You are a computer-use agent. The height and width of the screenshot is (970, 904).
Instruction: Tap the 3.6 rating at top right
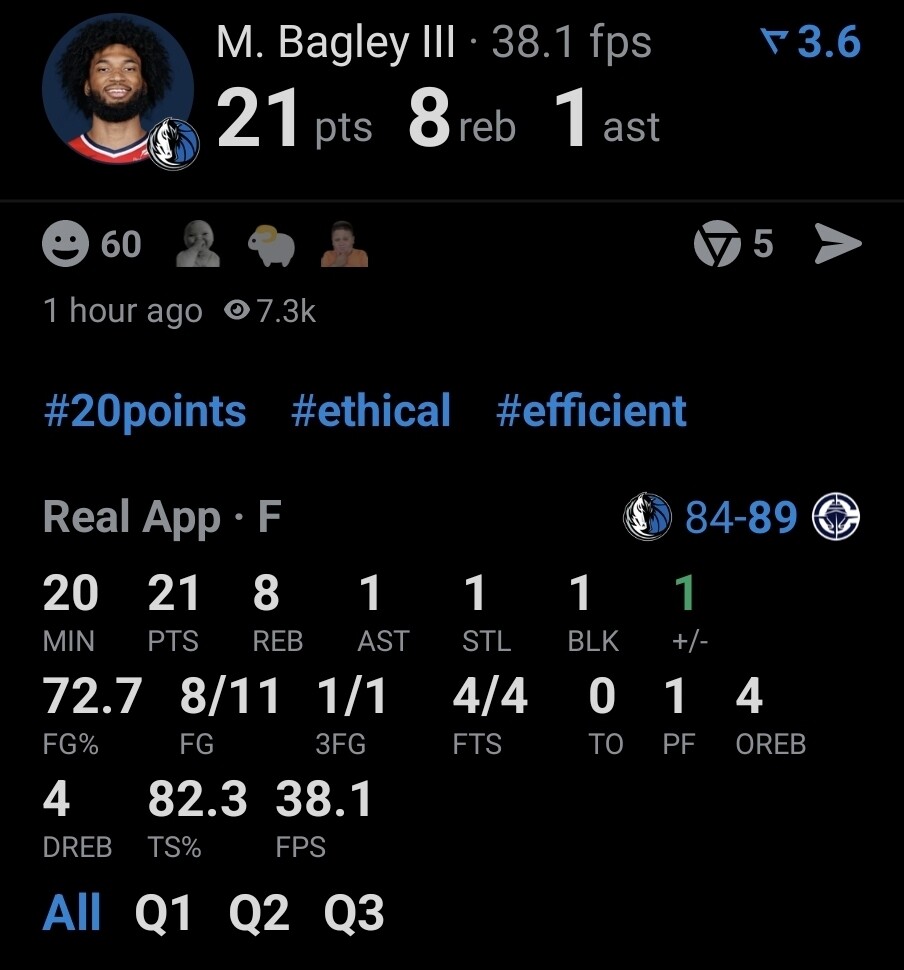click(811, 43)
